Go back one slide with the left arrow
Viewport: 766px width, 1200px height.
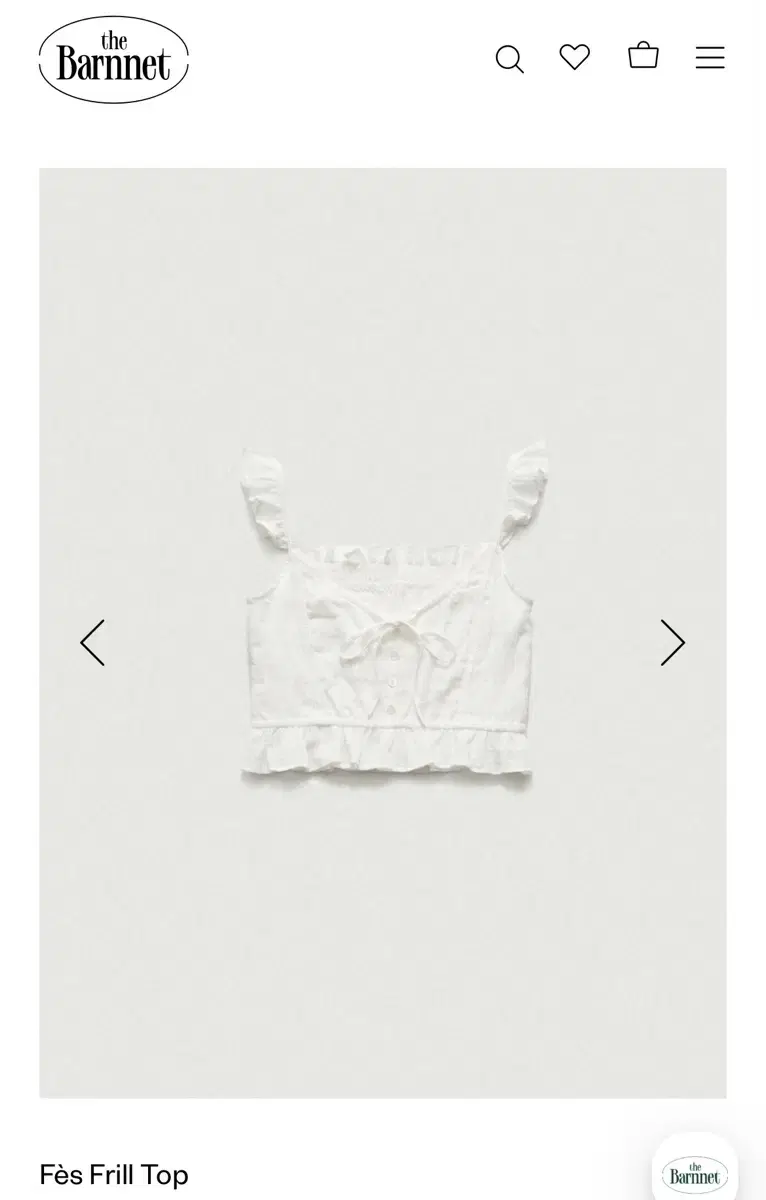(93, 642)
